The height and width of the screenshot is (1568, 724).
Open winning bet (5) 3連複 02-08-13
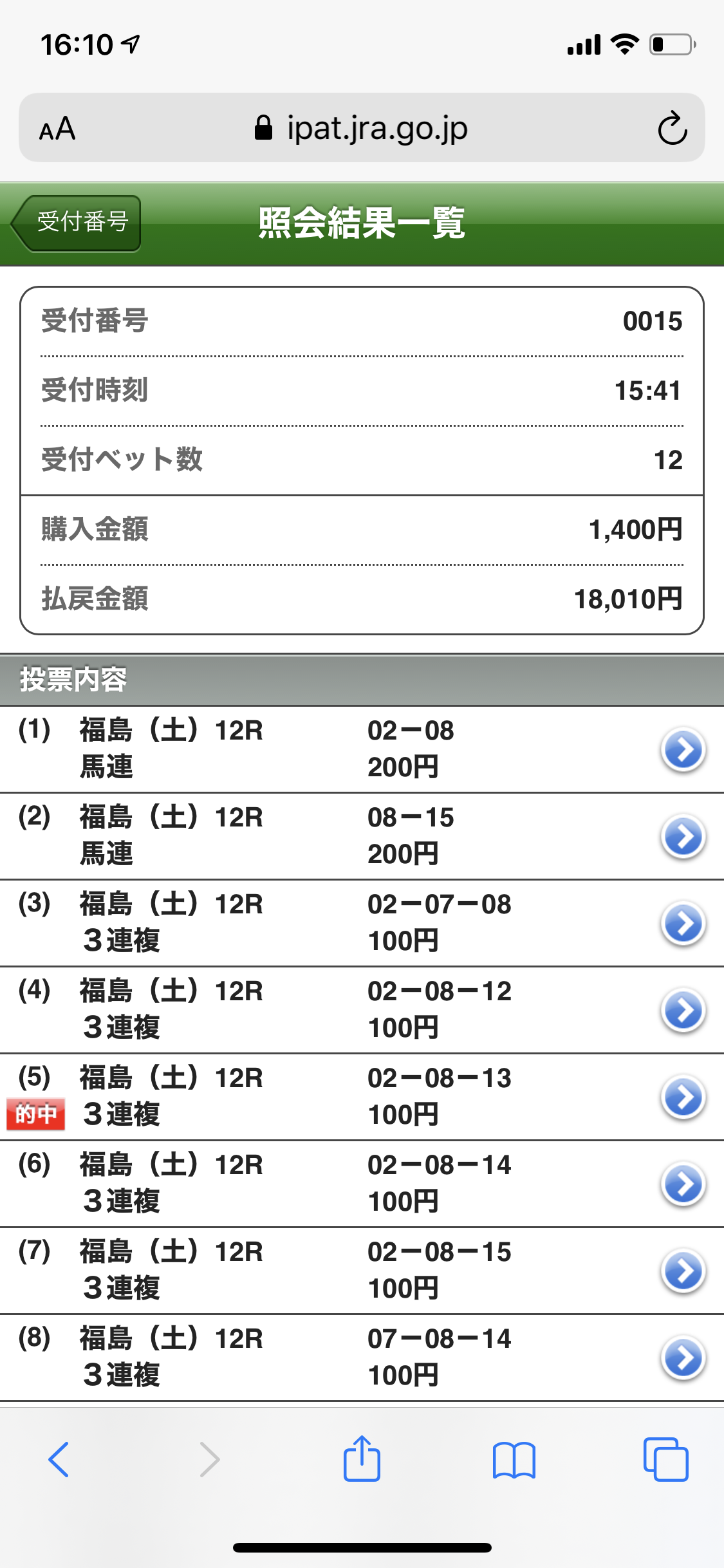click(683, 1097)
